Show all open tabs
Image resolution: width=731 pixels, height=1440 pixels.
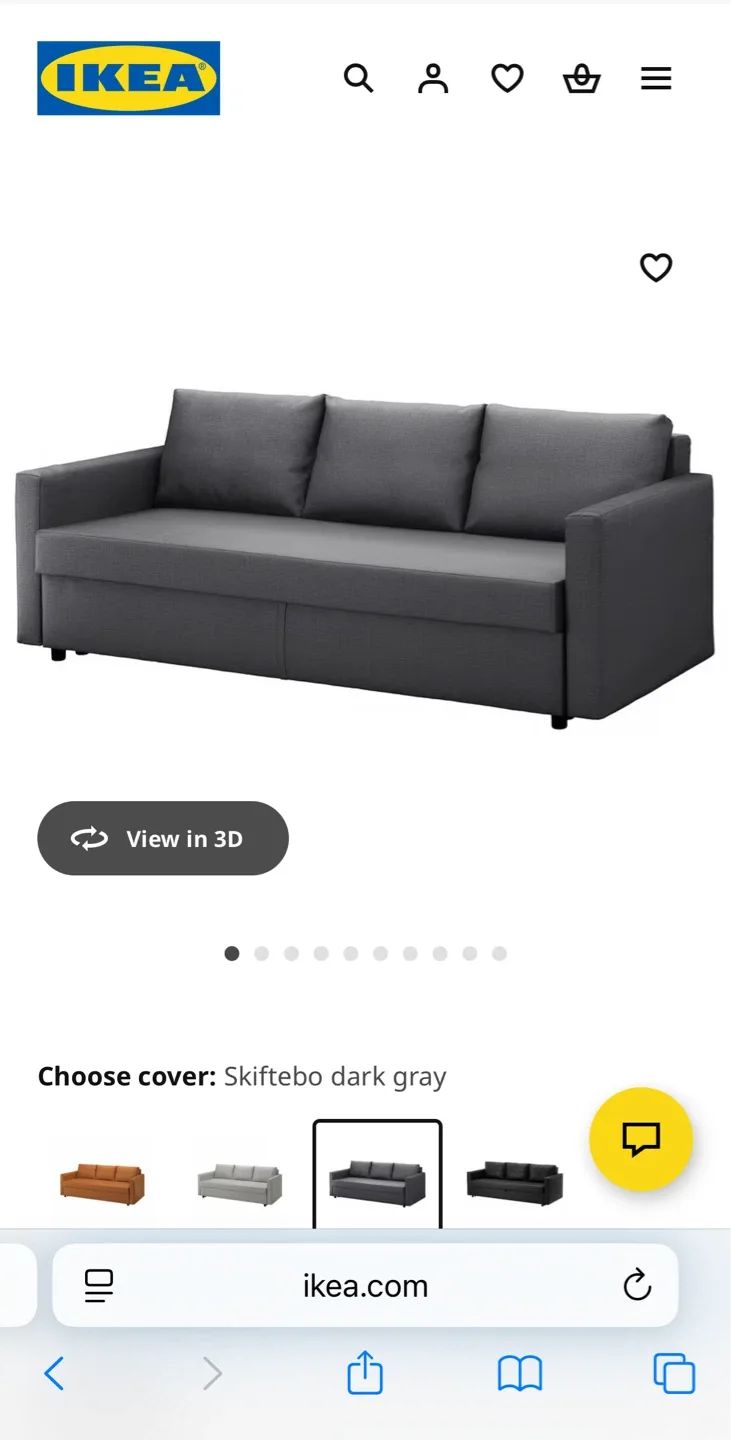[x=674, y=1373]
